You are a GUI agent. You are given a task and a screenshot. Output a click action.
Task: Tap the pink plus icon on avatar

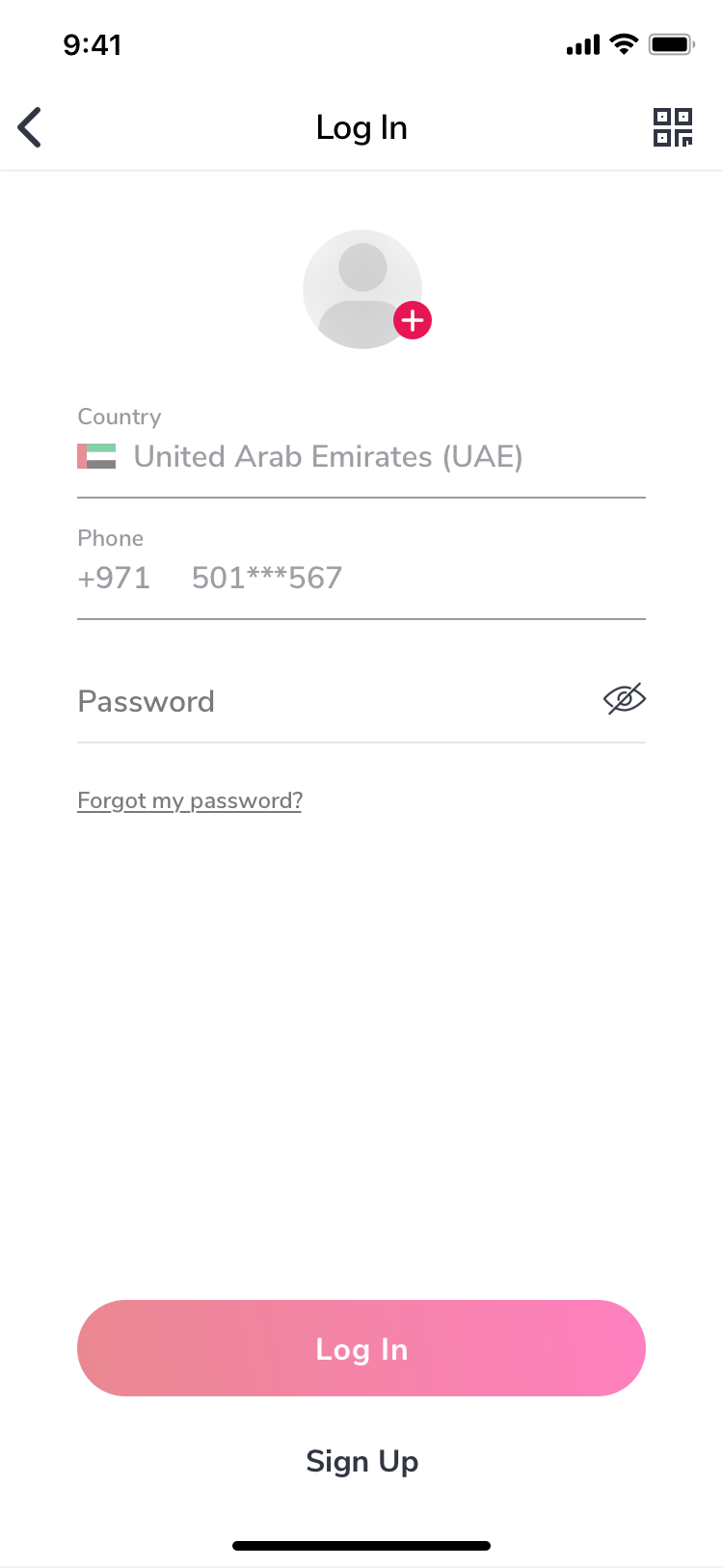(x=412, y=320)
